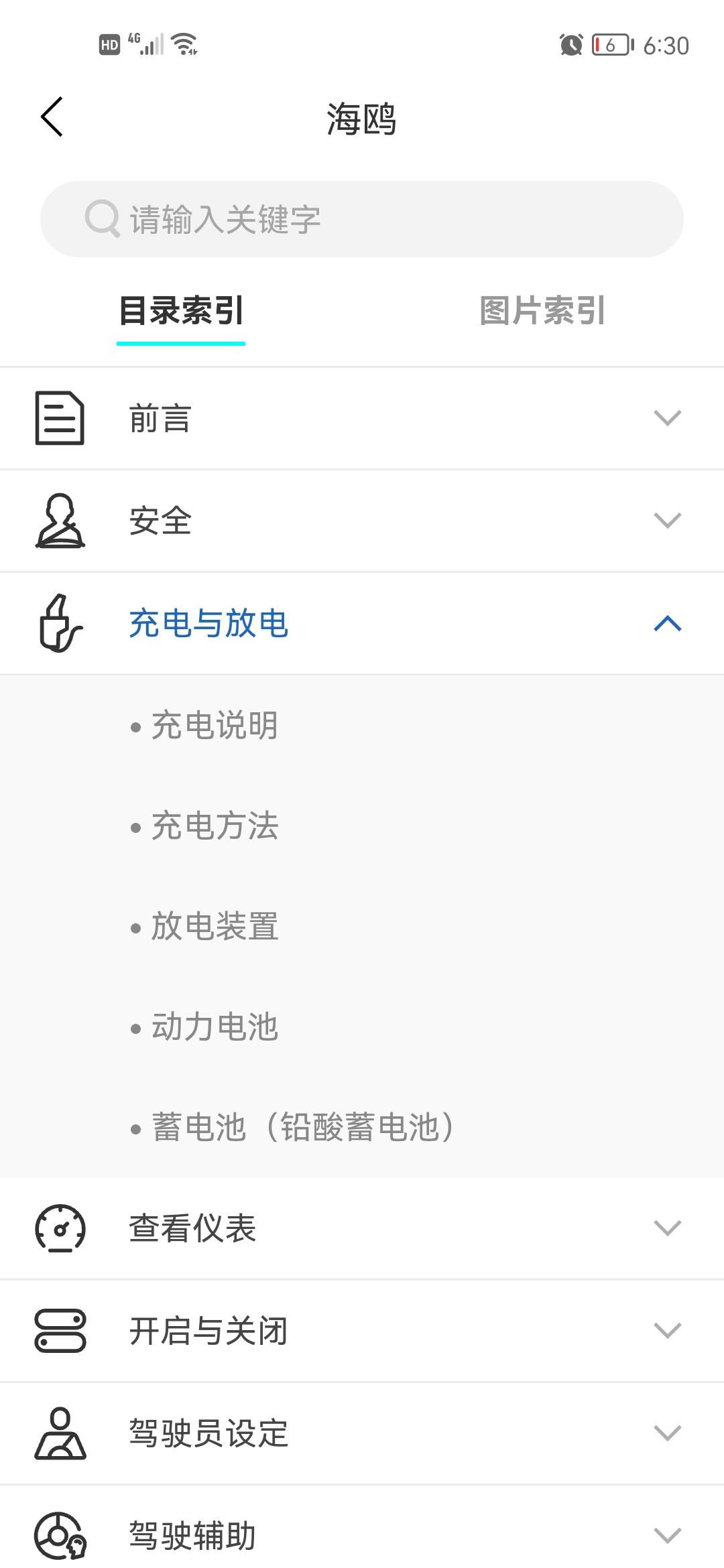
Task: Switch to the 图片索引 tab
Action: click(542, 311)
